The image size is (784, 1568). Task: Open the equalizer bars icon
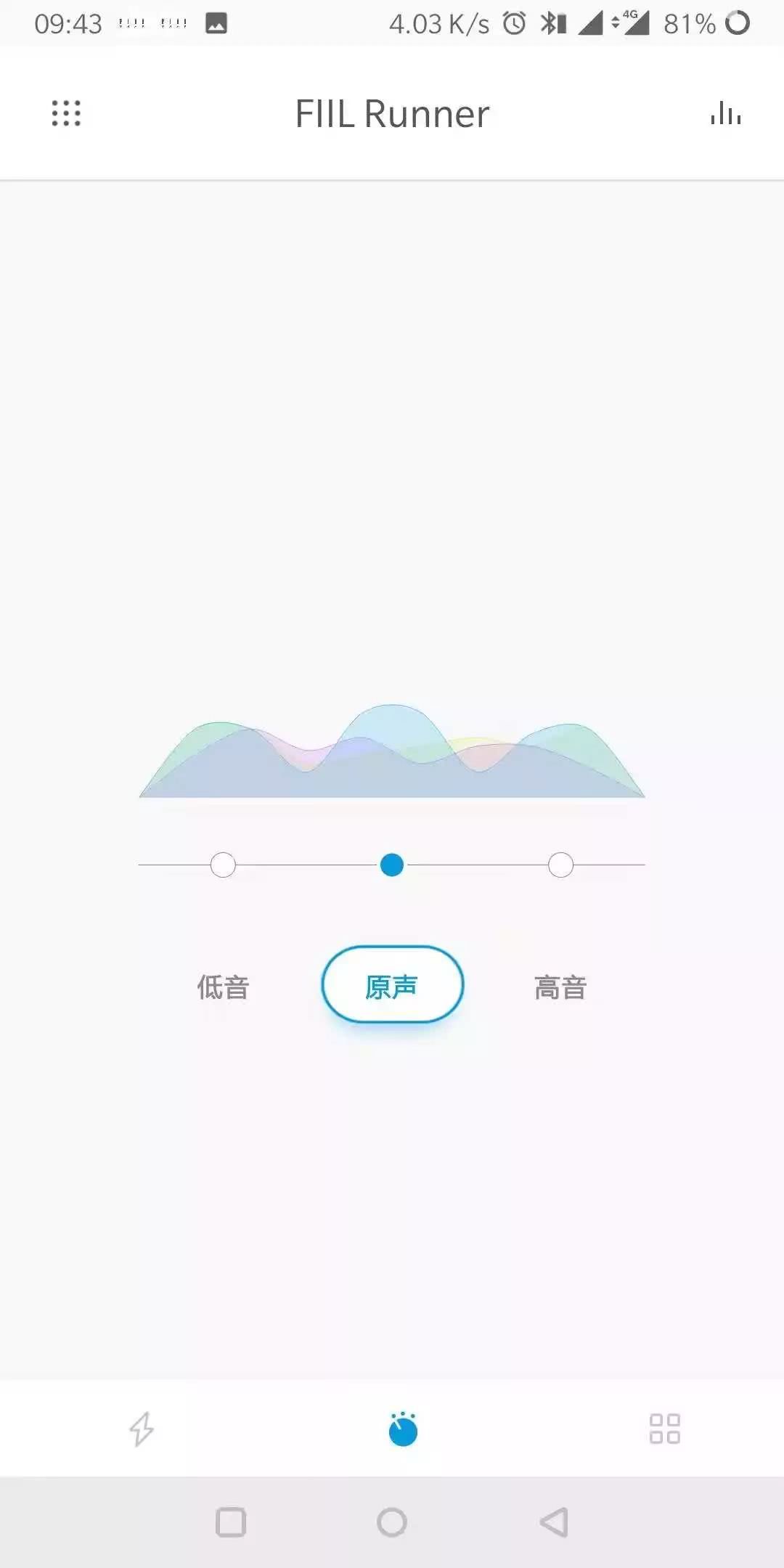point(725,113)
